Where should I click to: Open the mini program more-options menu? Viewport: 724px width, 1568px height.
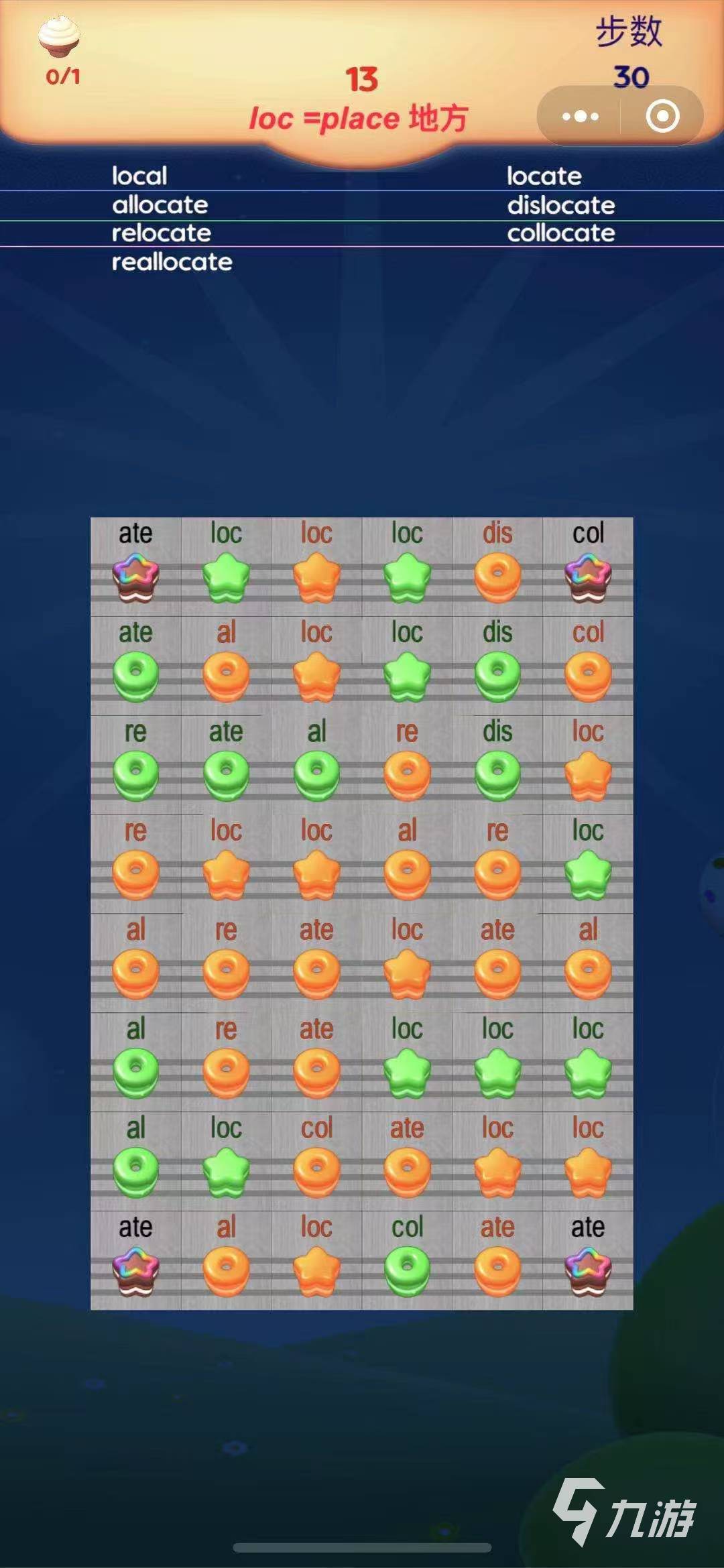[x=580, y=117]
